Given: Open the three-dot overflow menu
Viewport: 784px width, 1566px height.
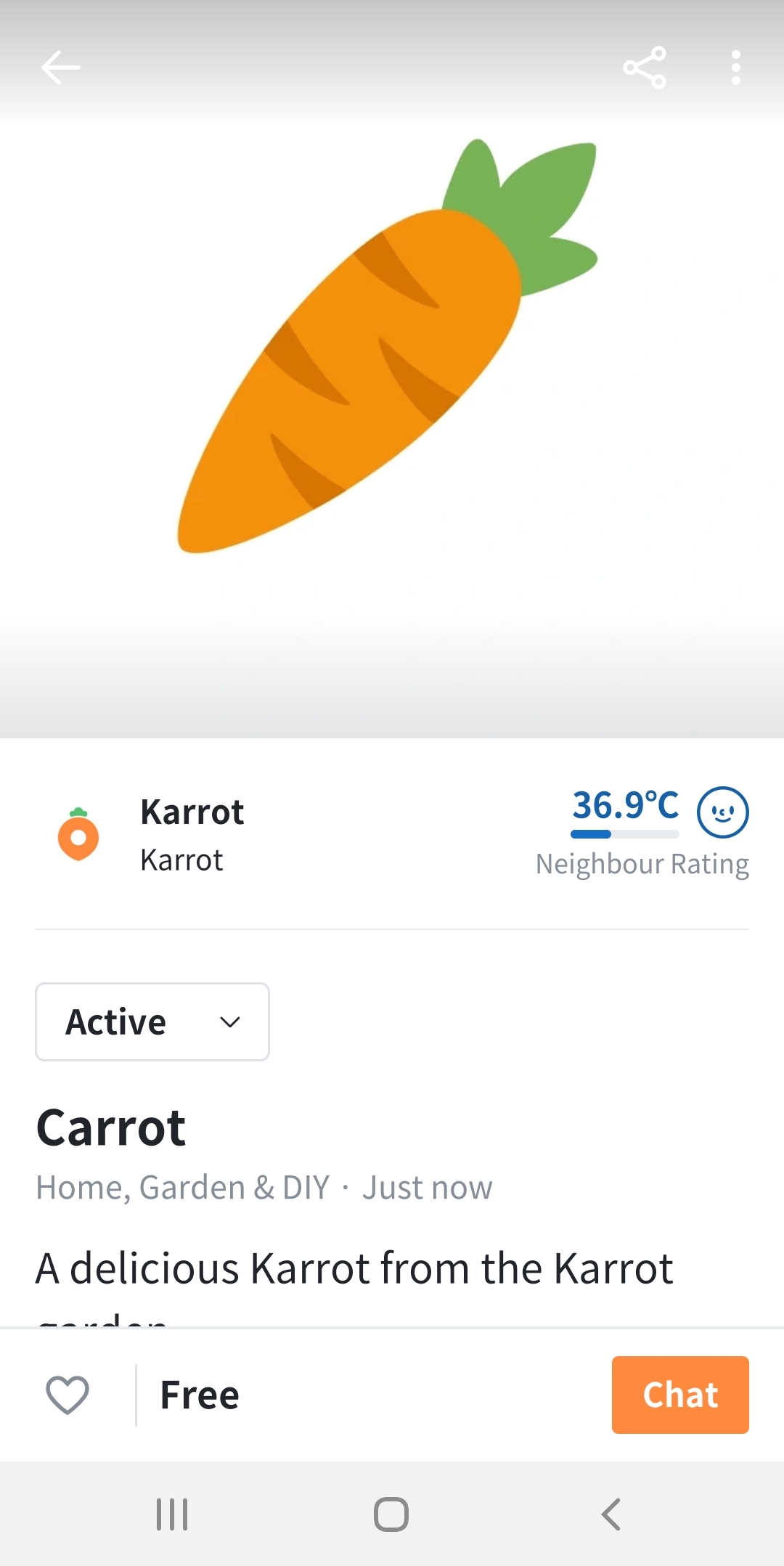Looking at the screenshot, I should pos(735,68).
